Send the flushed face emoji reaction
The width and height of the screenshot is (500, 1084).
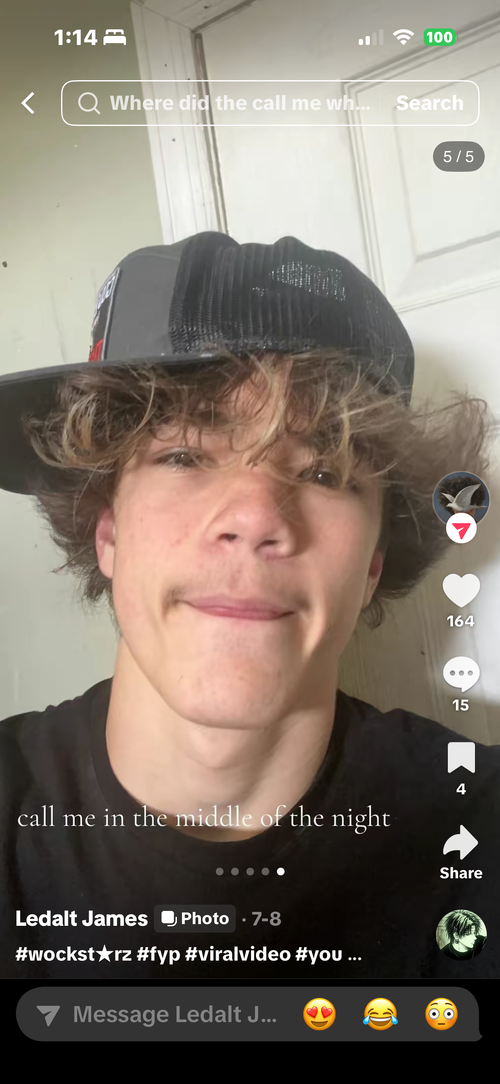click(x=441, y=1014)
